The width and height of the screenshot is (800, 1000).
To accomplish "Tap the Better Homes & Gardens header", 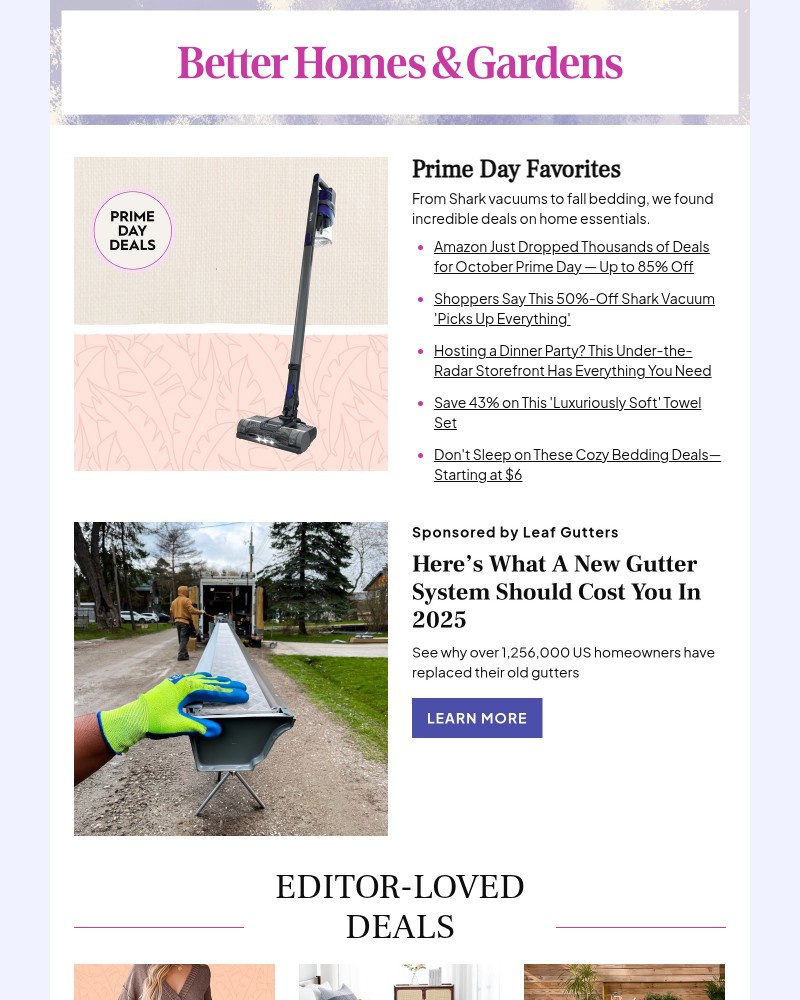I will 400,63.
